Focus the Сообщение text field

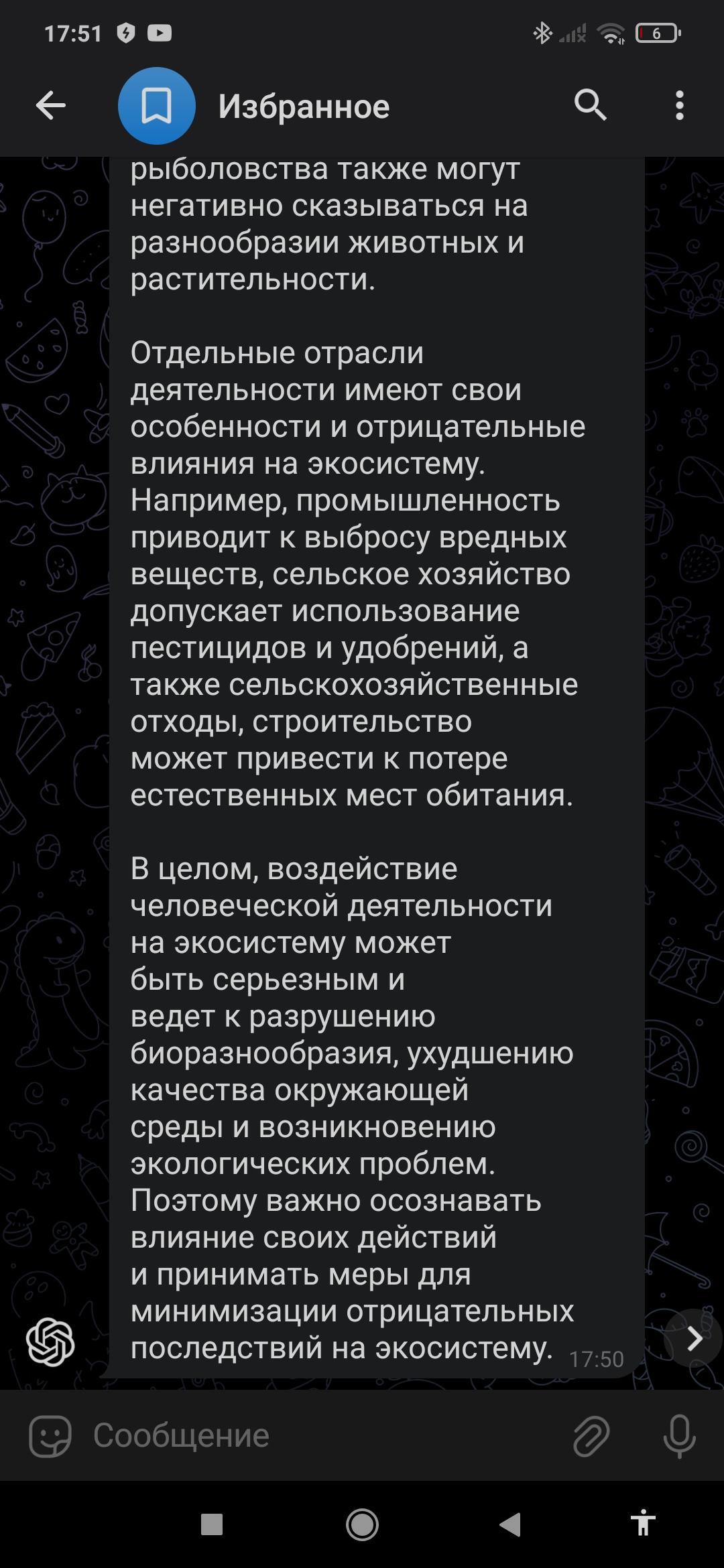(322, 1436)
